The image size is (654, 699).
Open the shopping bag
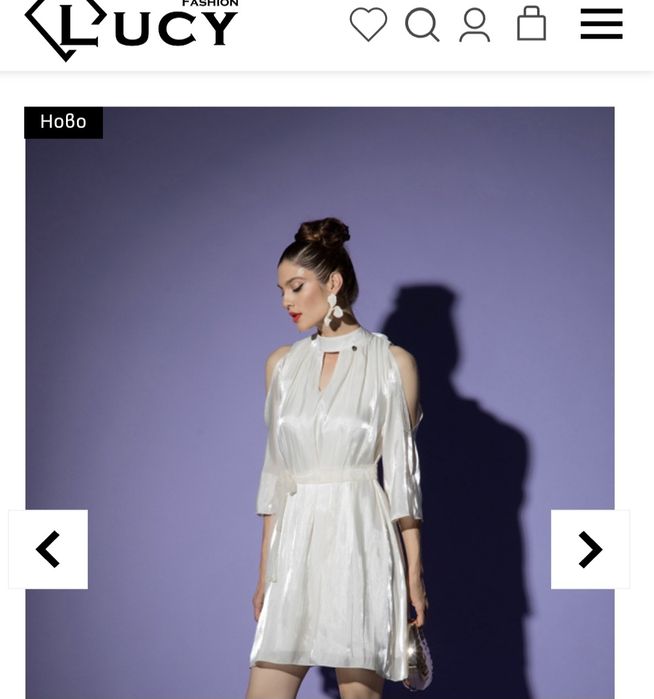[x=531, y=24]
